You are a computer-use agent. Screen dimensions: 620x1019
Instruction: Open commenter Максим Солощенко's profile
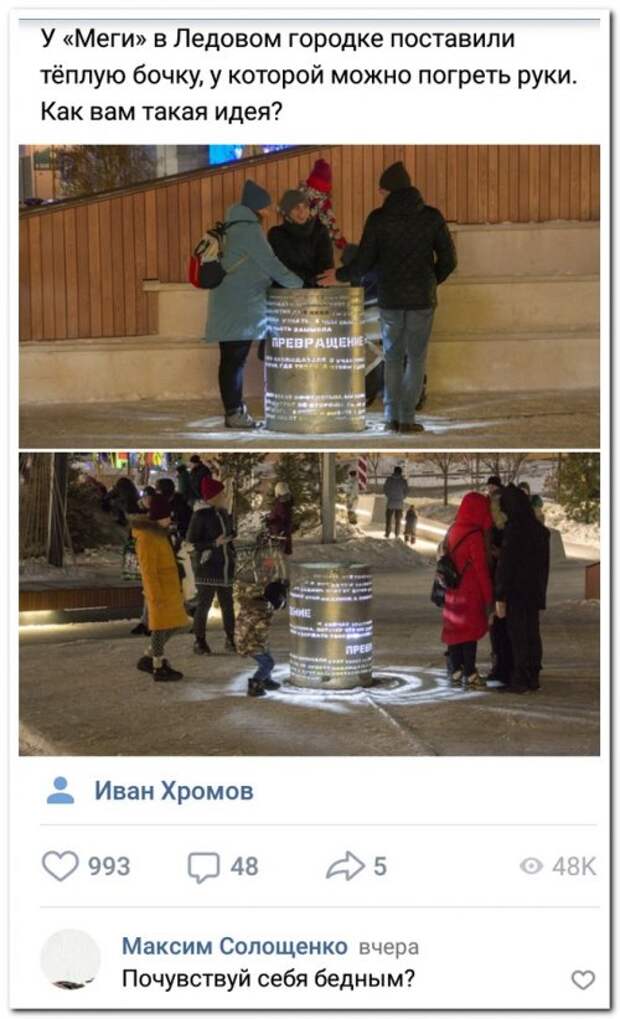coord(235,946)
